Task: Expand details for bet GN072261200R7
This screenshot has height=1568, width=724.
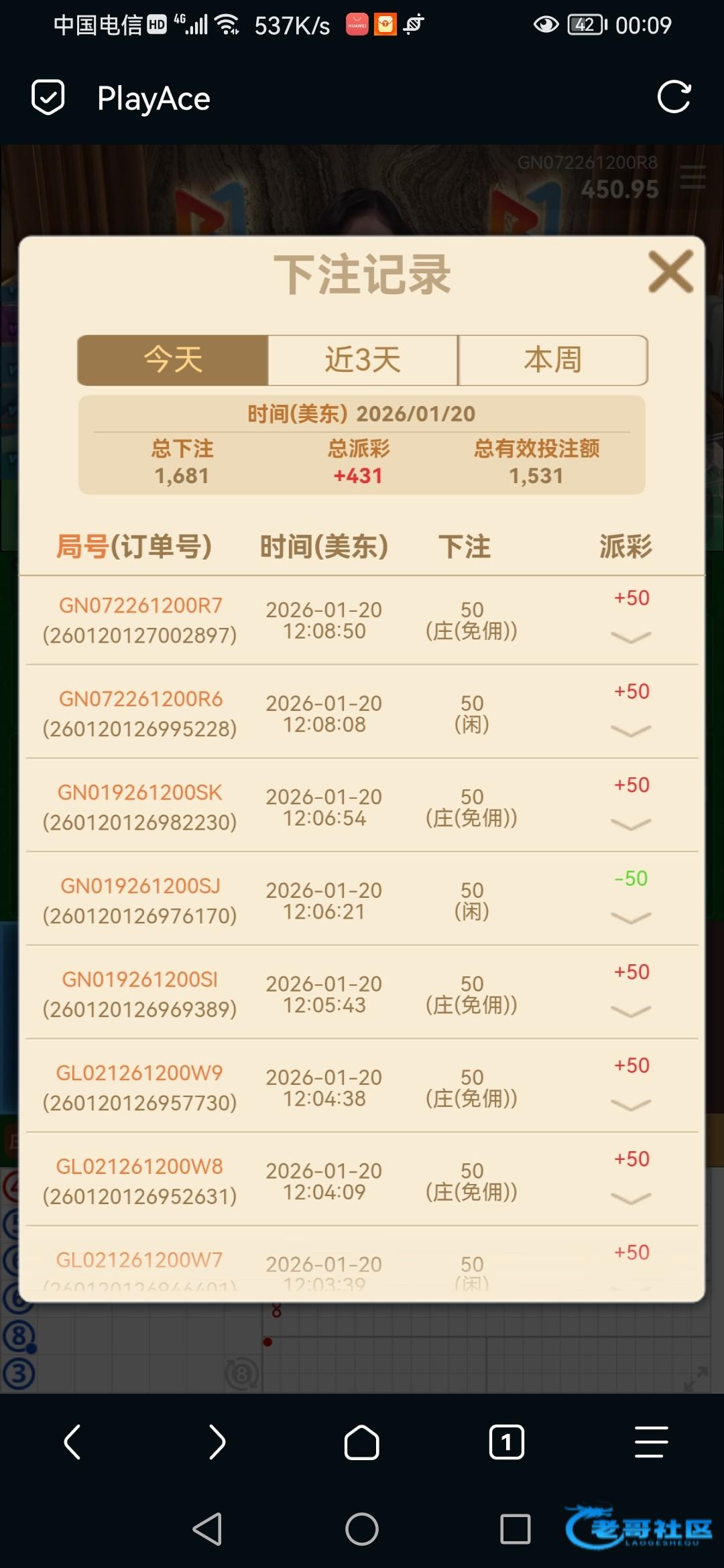Action: [631, 637]
